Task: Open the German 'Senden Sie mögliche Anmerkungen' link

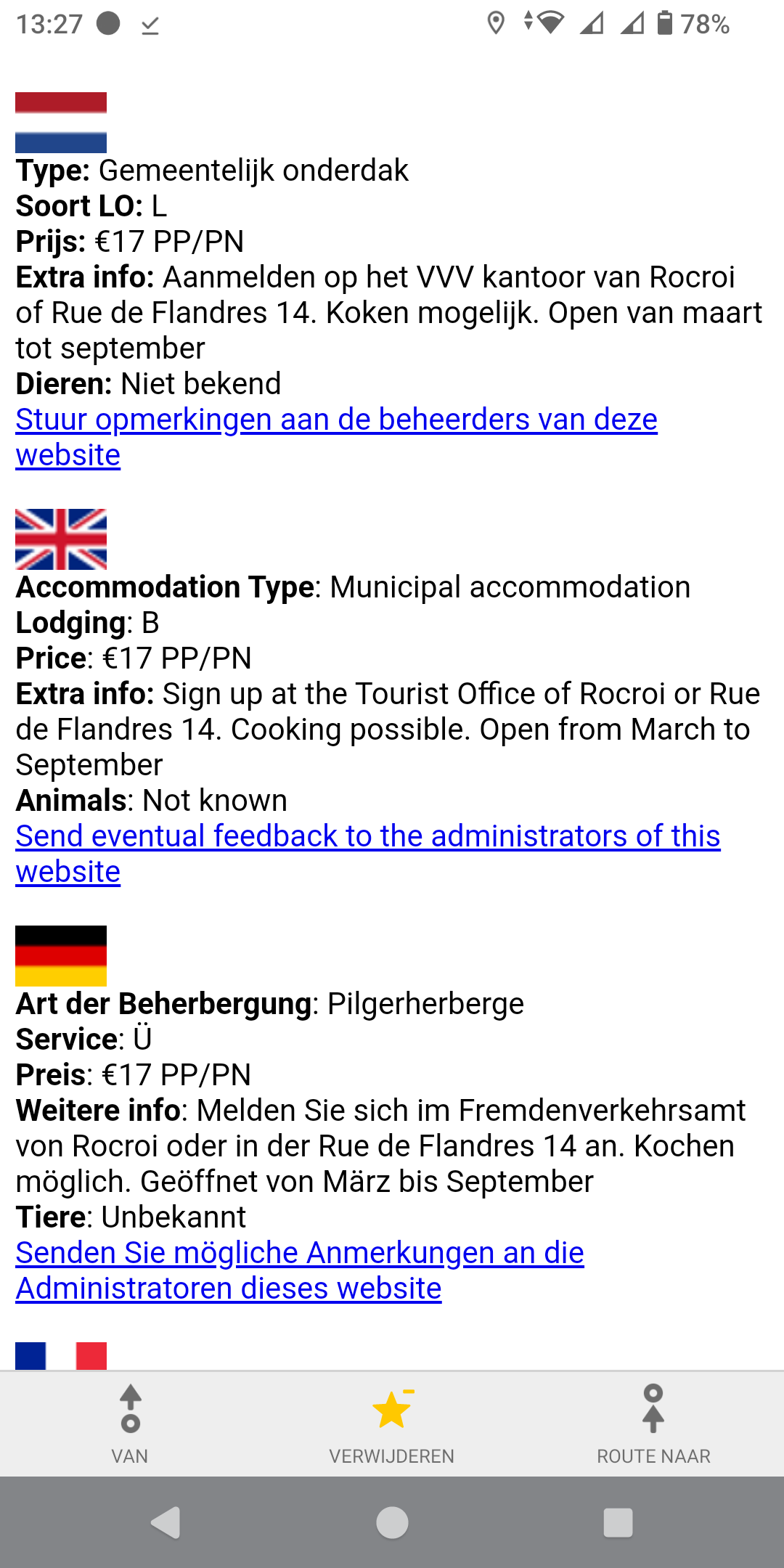Action: (300, 1270)
